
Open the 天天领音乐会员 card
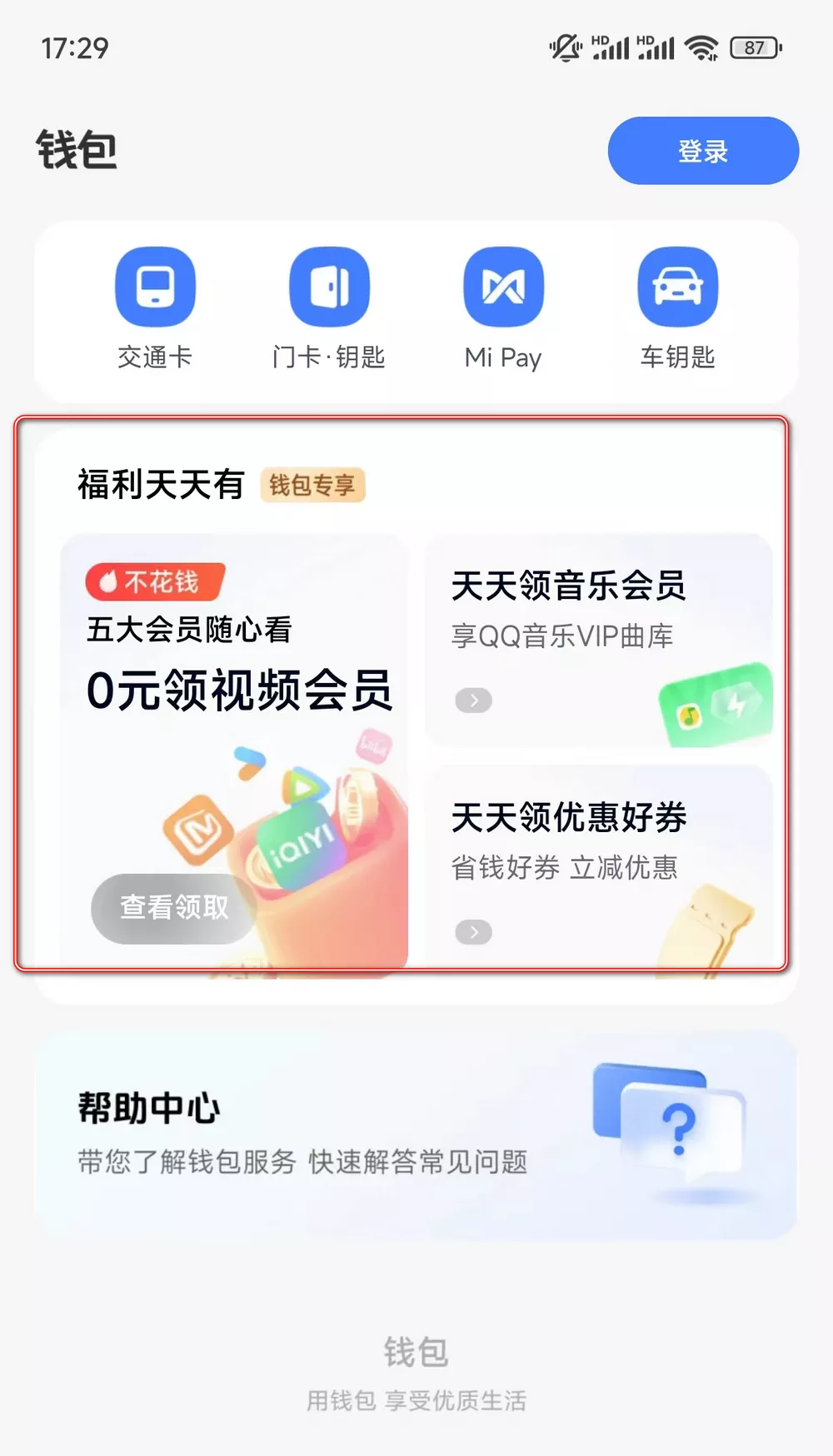tap(598, 639)
